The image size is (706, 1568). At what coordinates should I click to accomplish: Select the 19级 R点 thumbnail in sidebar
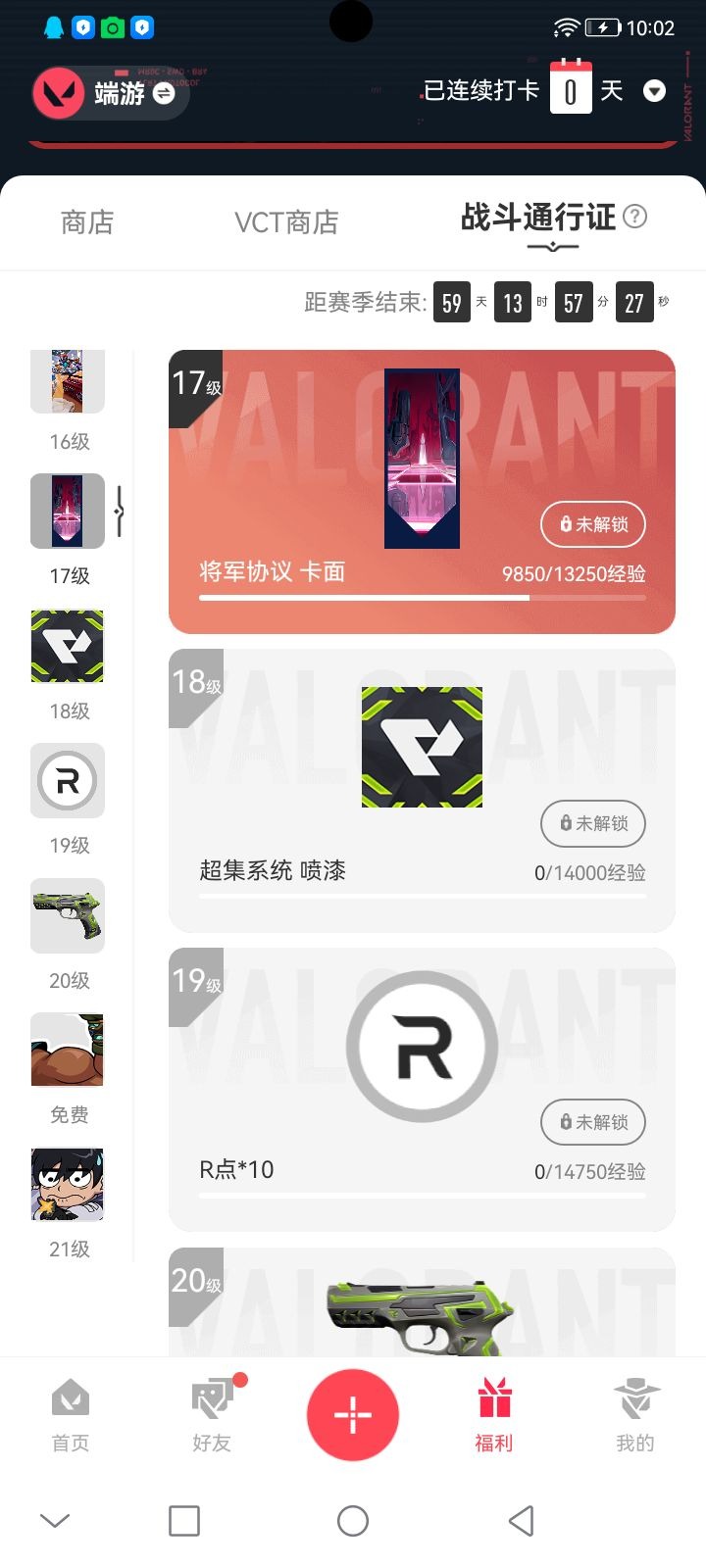point(68,781)
